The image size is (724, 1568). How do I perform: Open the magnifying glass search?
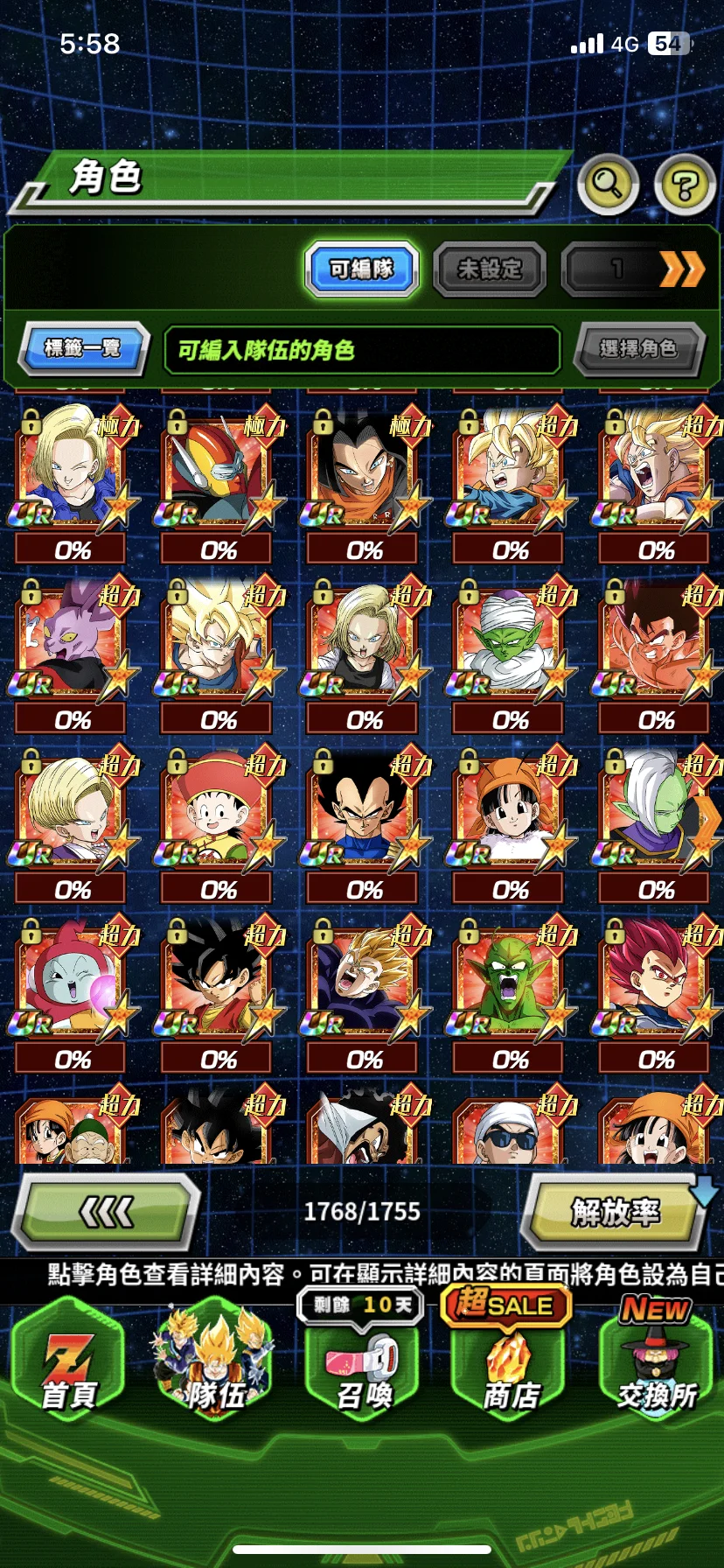pos(607,184)
